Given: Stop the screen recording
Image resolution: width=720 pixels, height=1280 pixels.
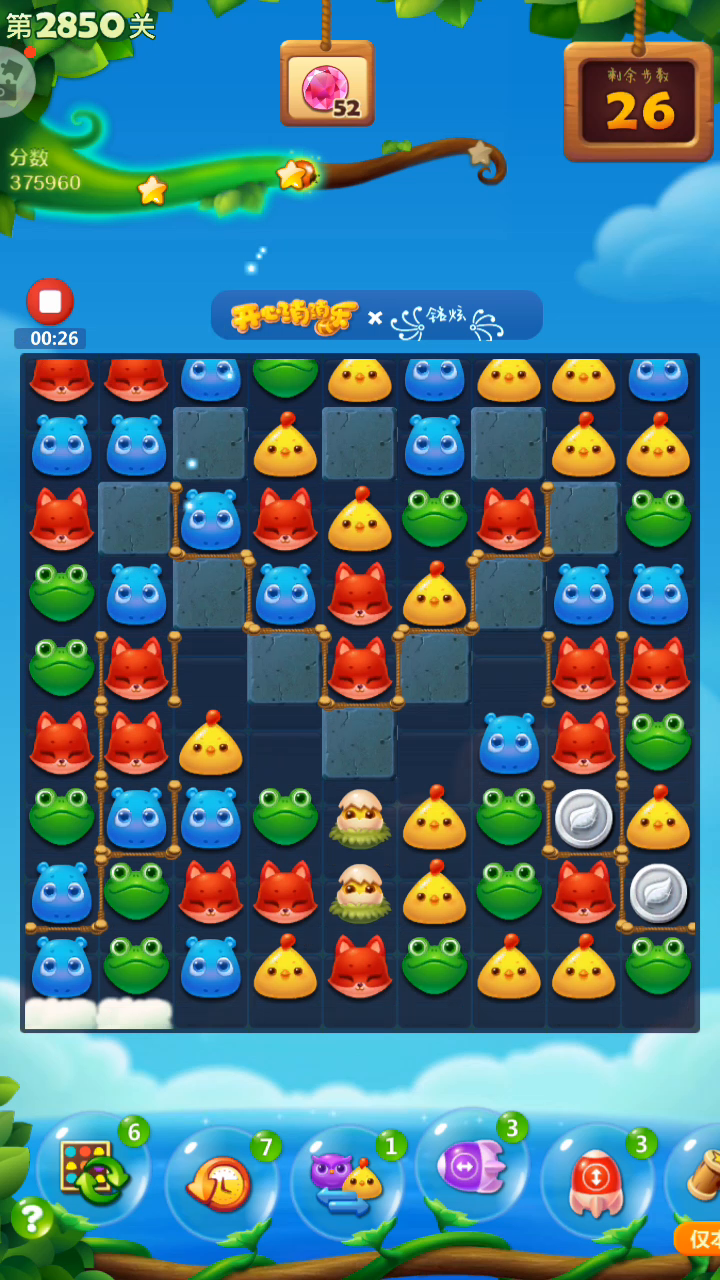Looking at the screenshot, I should point(50,301).
